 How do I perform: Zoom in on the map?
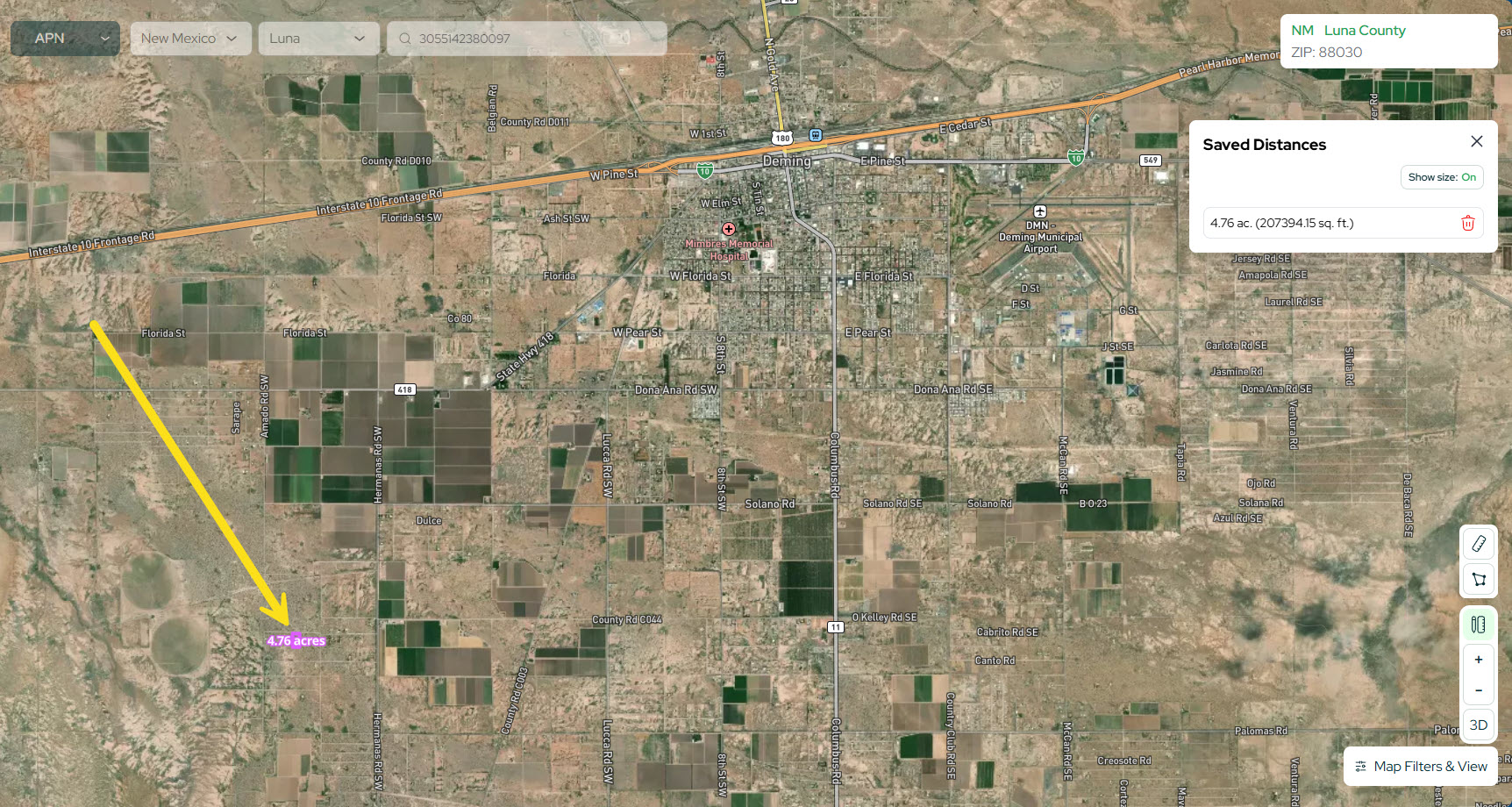[x=1479, y=660]
